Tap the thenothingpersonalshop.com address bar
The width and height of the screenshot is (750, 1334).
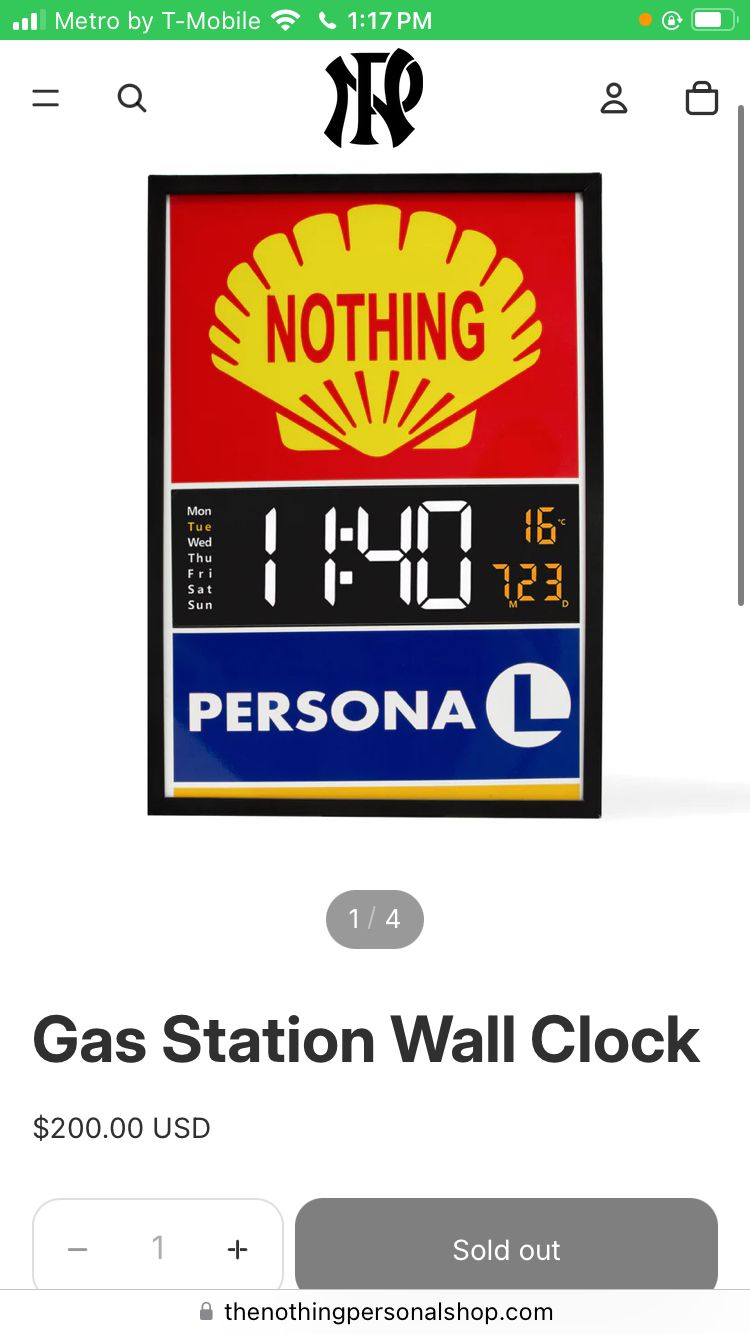click(375, 1311)
